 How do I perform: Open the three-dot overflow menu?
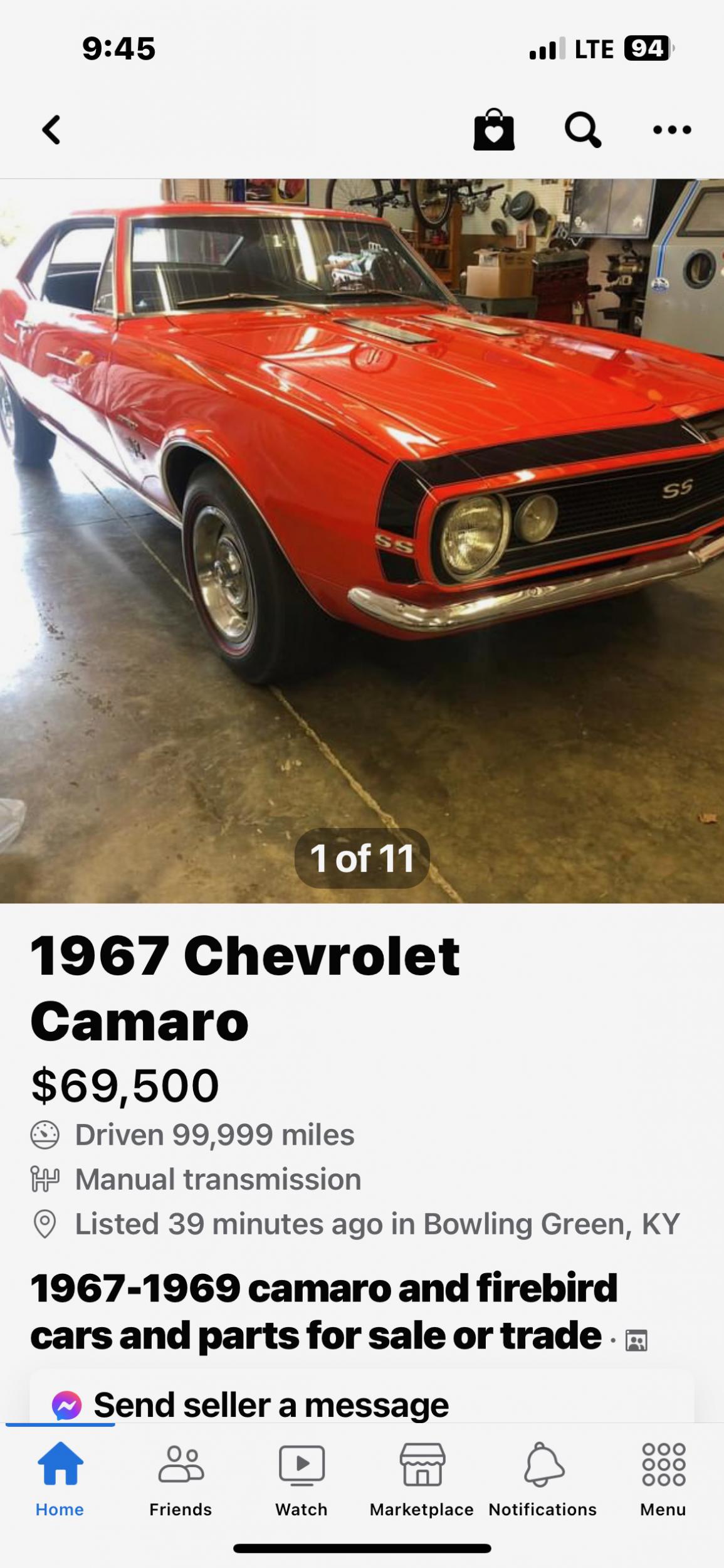click(x=672, y=130)
